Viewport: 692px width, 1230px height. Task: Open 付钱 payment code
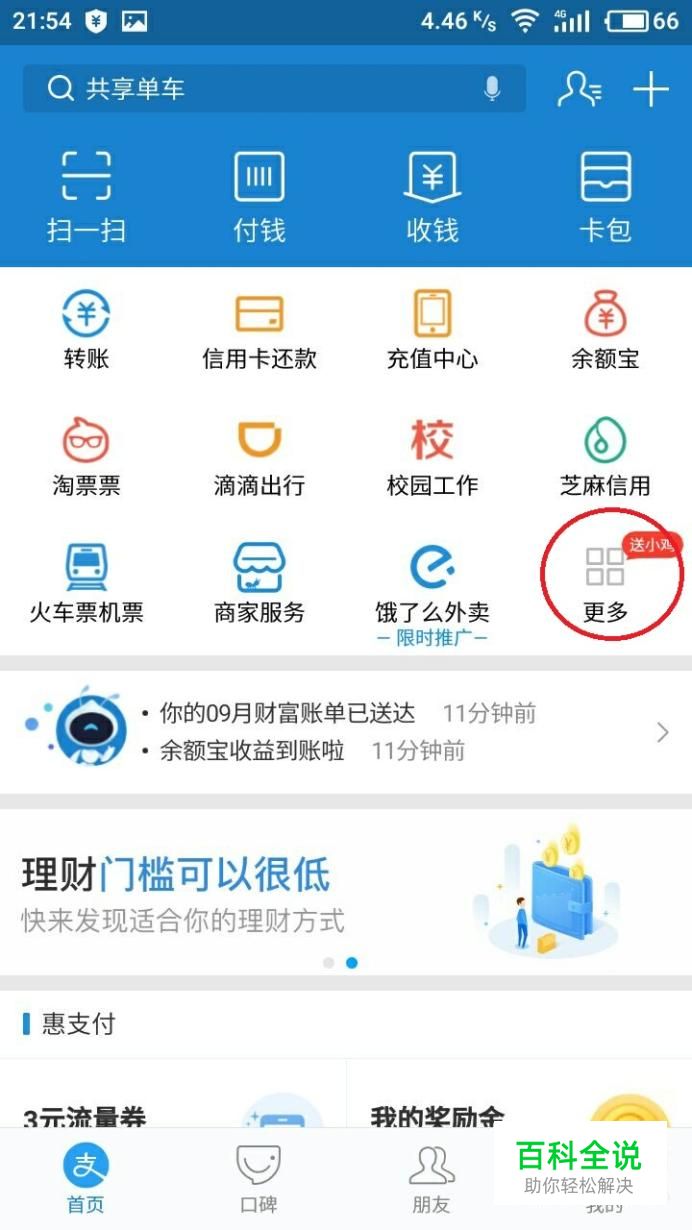[x=259, y=197]
